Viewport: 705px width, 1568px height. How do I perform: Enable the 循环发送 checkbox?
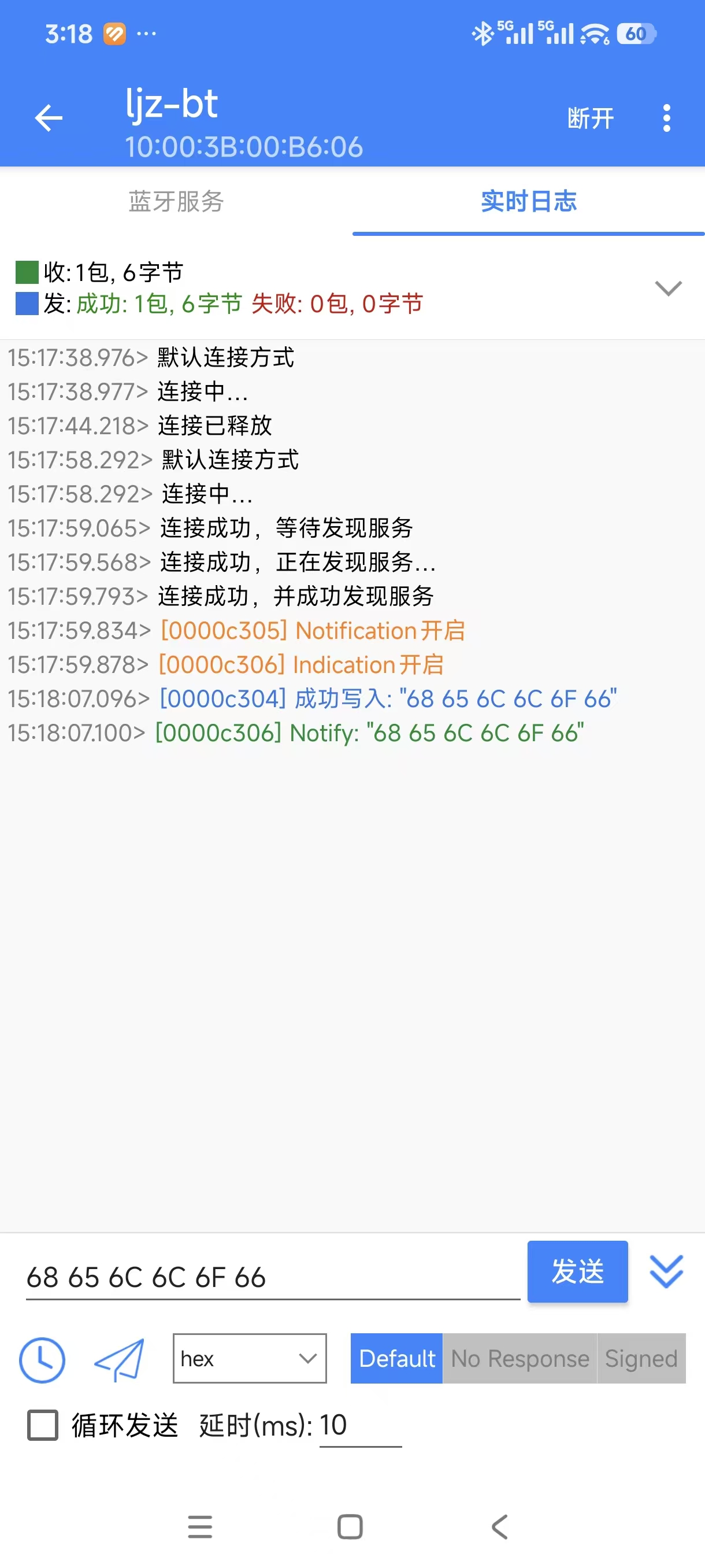click(x=43, y=1426)
